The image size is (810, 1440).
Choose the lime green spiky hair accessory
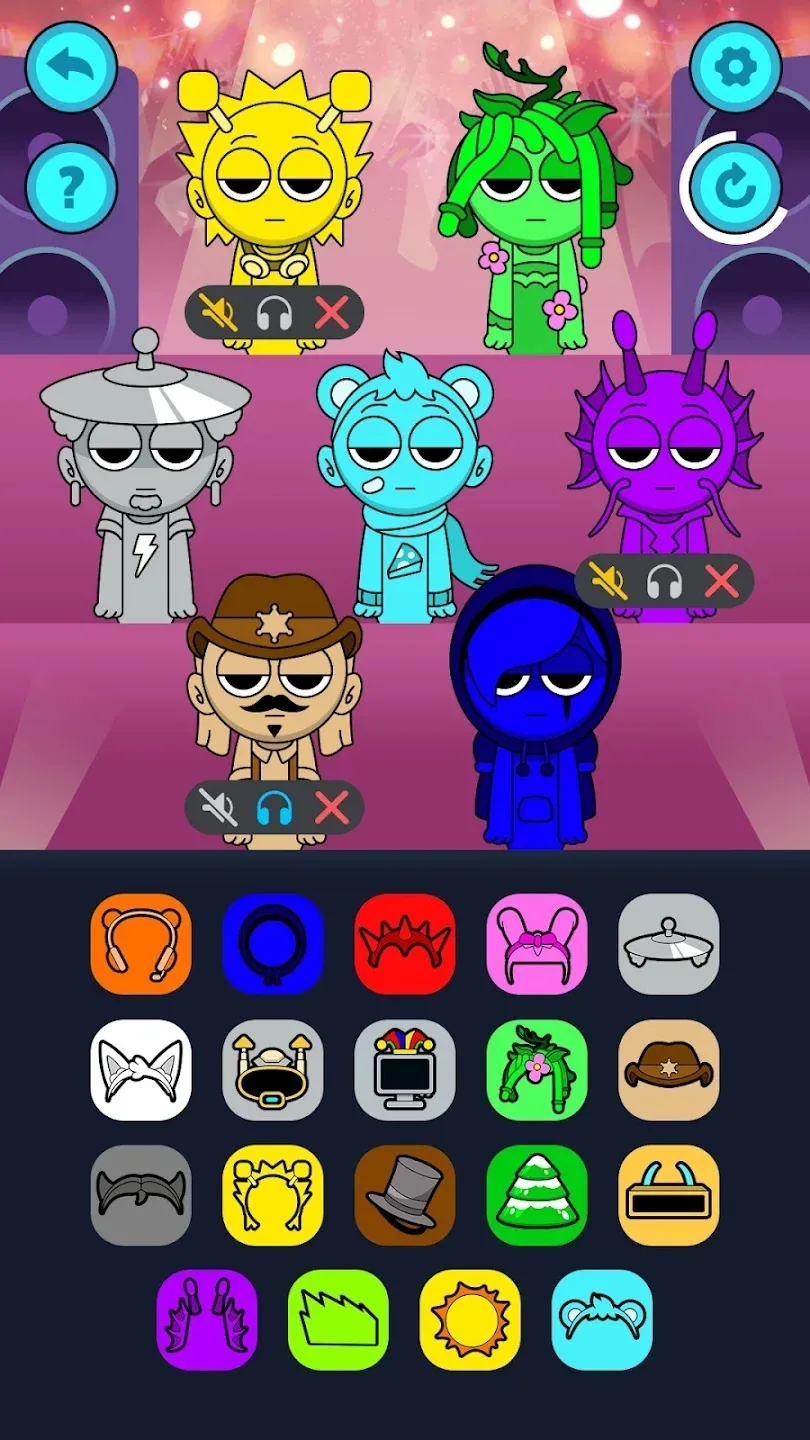tap(338, 1320)
